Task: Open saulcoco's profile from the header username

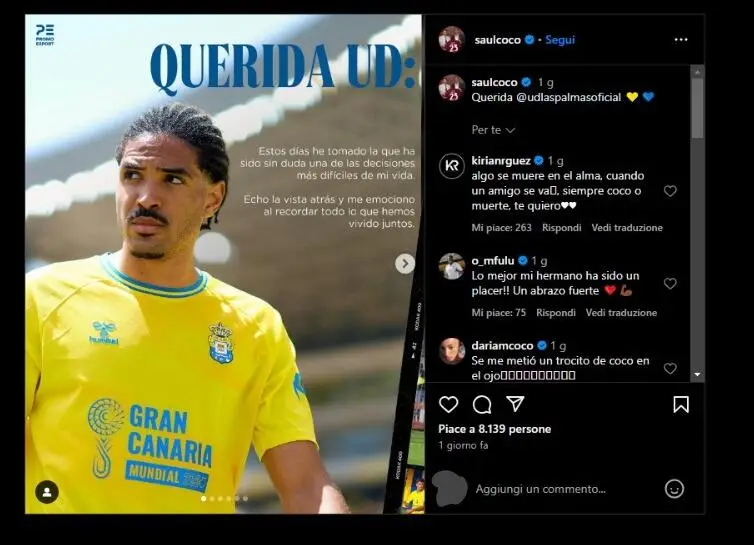Action: pos(495,40)
